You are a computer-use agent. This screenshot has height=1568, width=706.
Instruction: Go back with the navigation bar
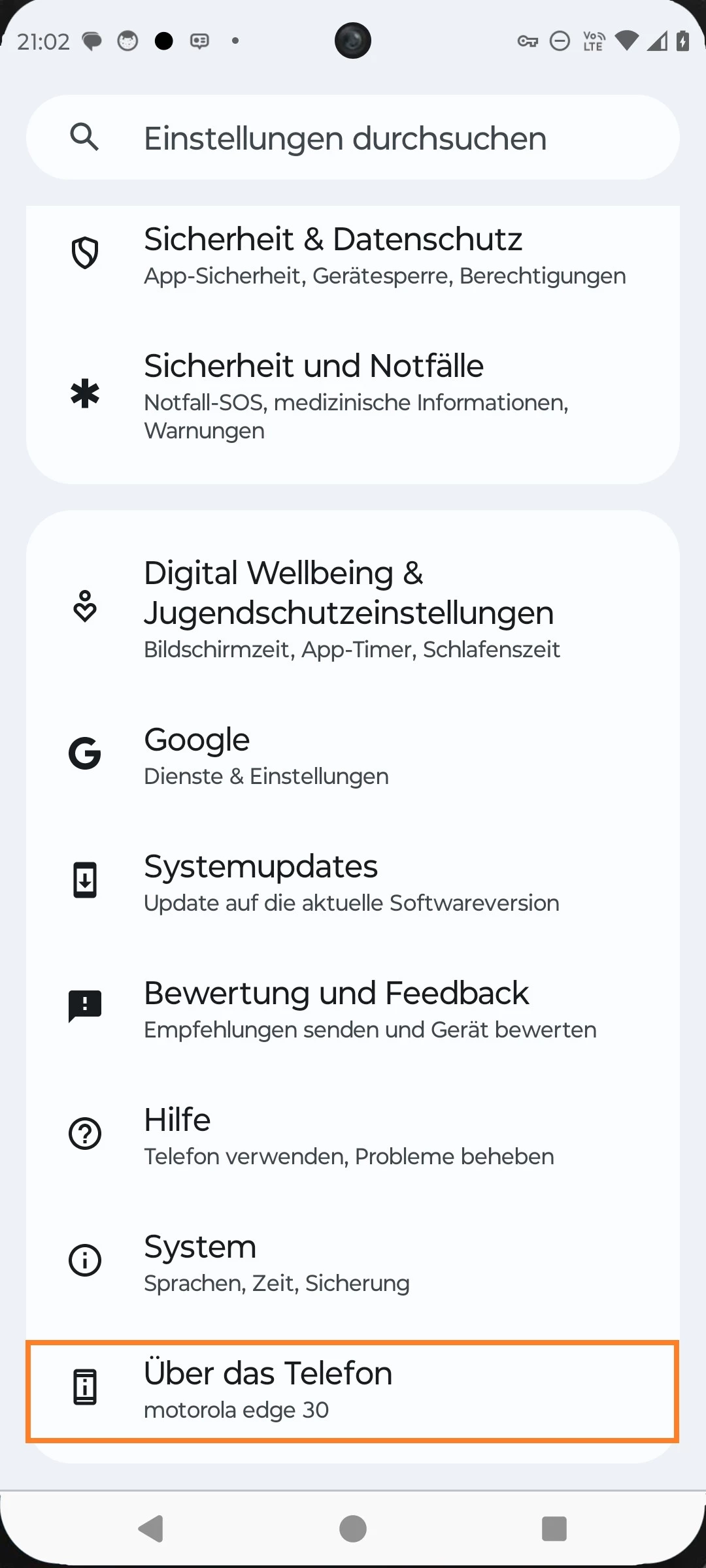coord(151,1528)
